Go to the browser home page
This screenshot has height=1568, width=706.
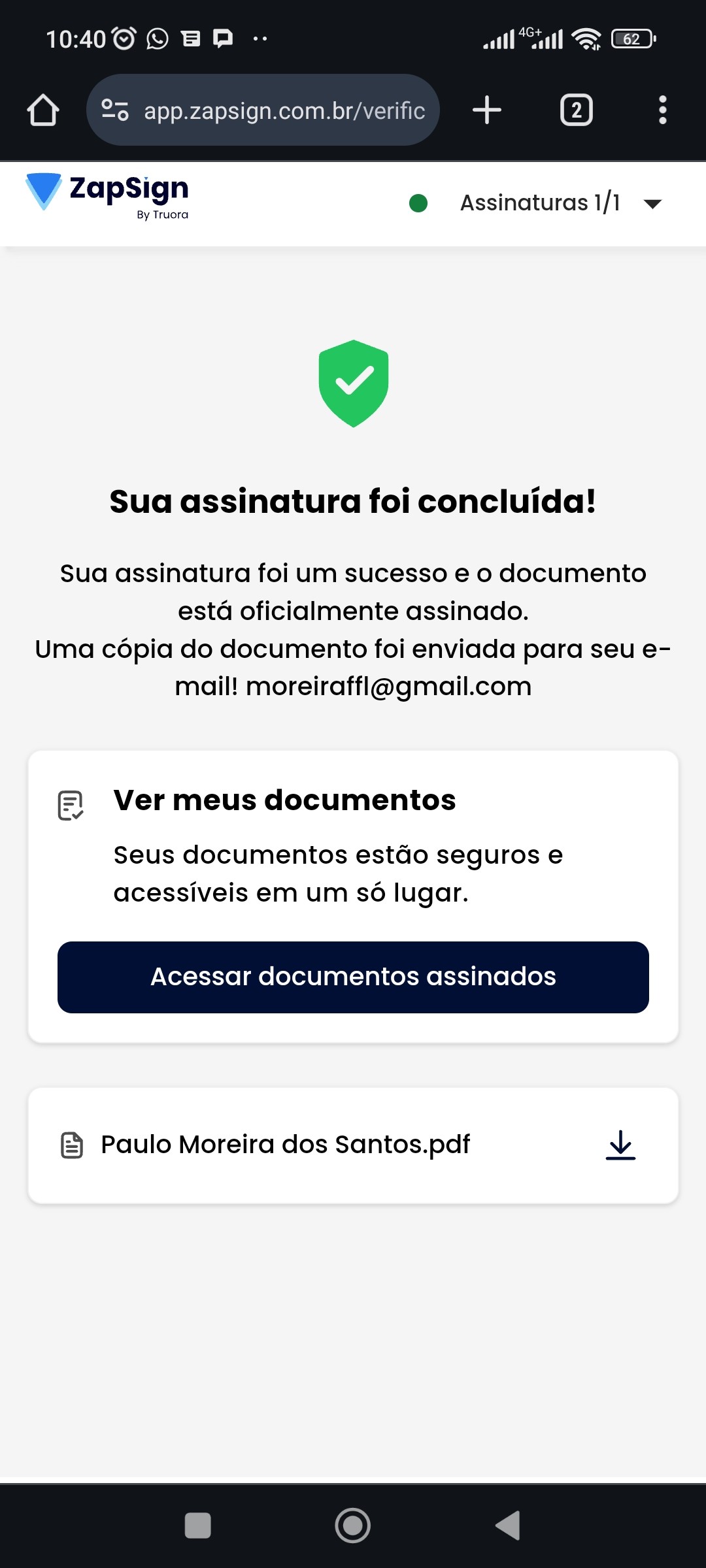(x=43, y=110)
